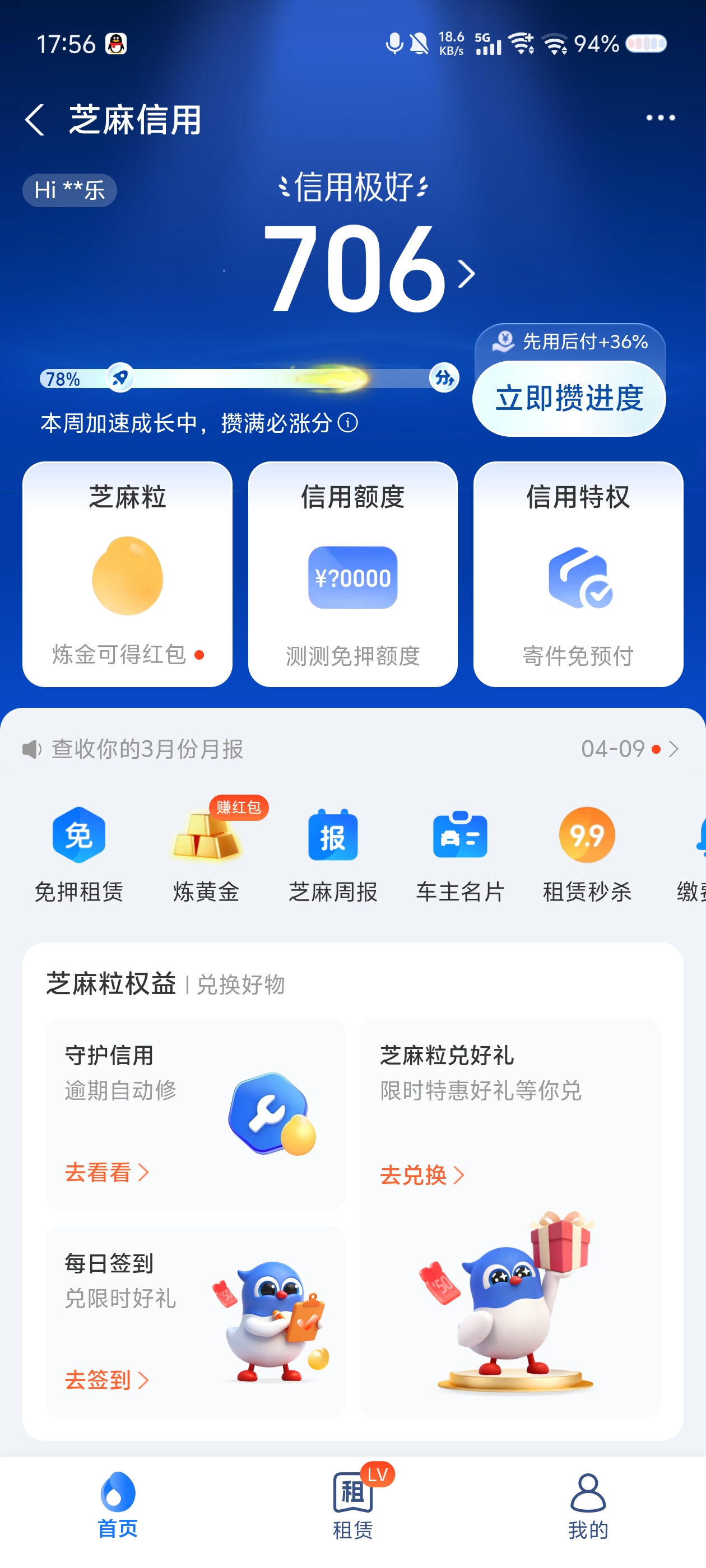This screenshot has height=1568, width=706.
Task: Show info about 攒满必涨分
Action: 348,422
